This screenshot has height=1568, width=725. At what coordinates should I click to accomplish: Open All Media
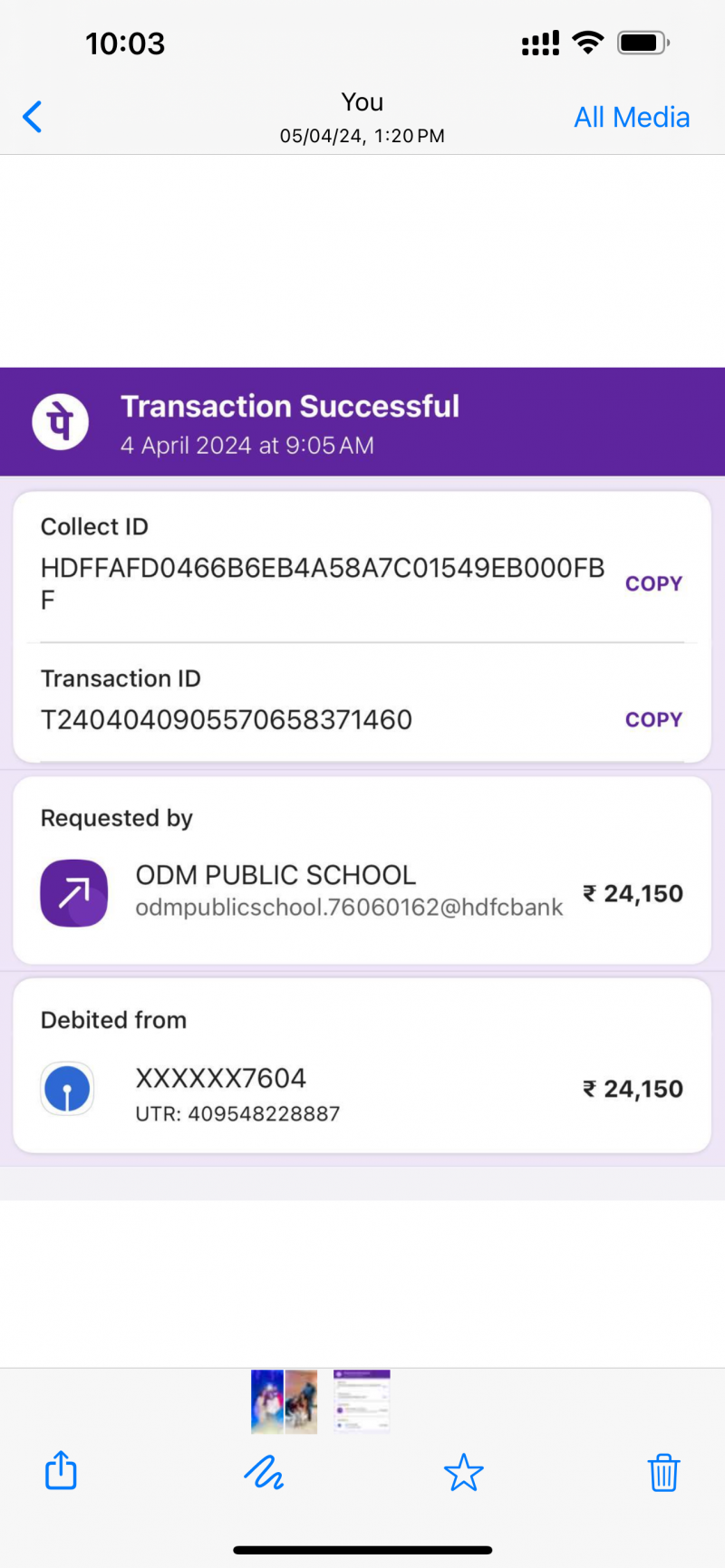632,117
